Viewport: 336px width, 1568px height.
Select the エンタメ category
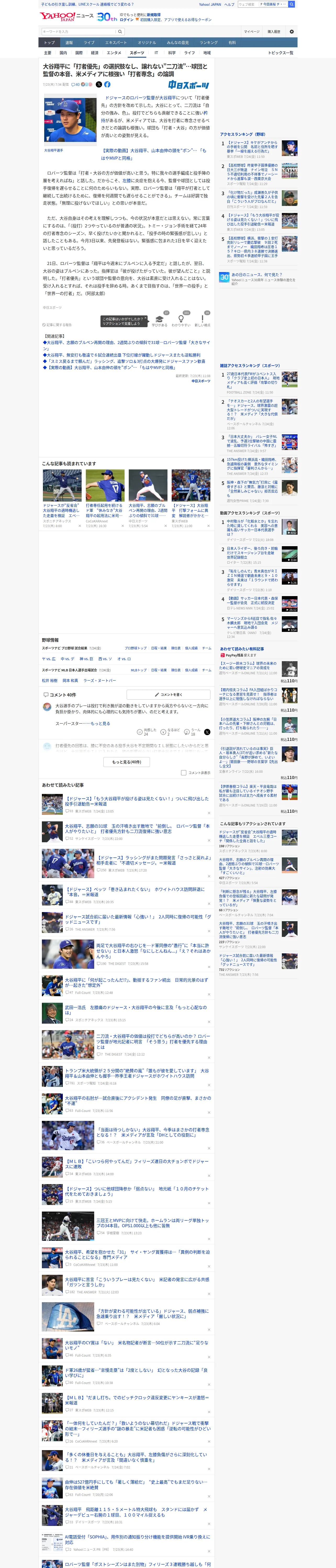click(x=114, y=53)
